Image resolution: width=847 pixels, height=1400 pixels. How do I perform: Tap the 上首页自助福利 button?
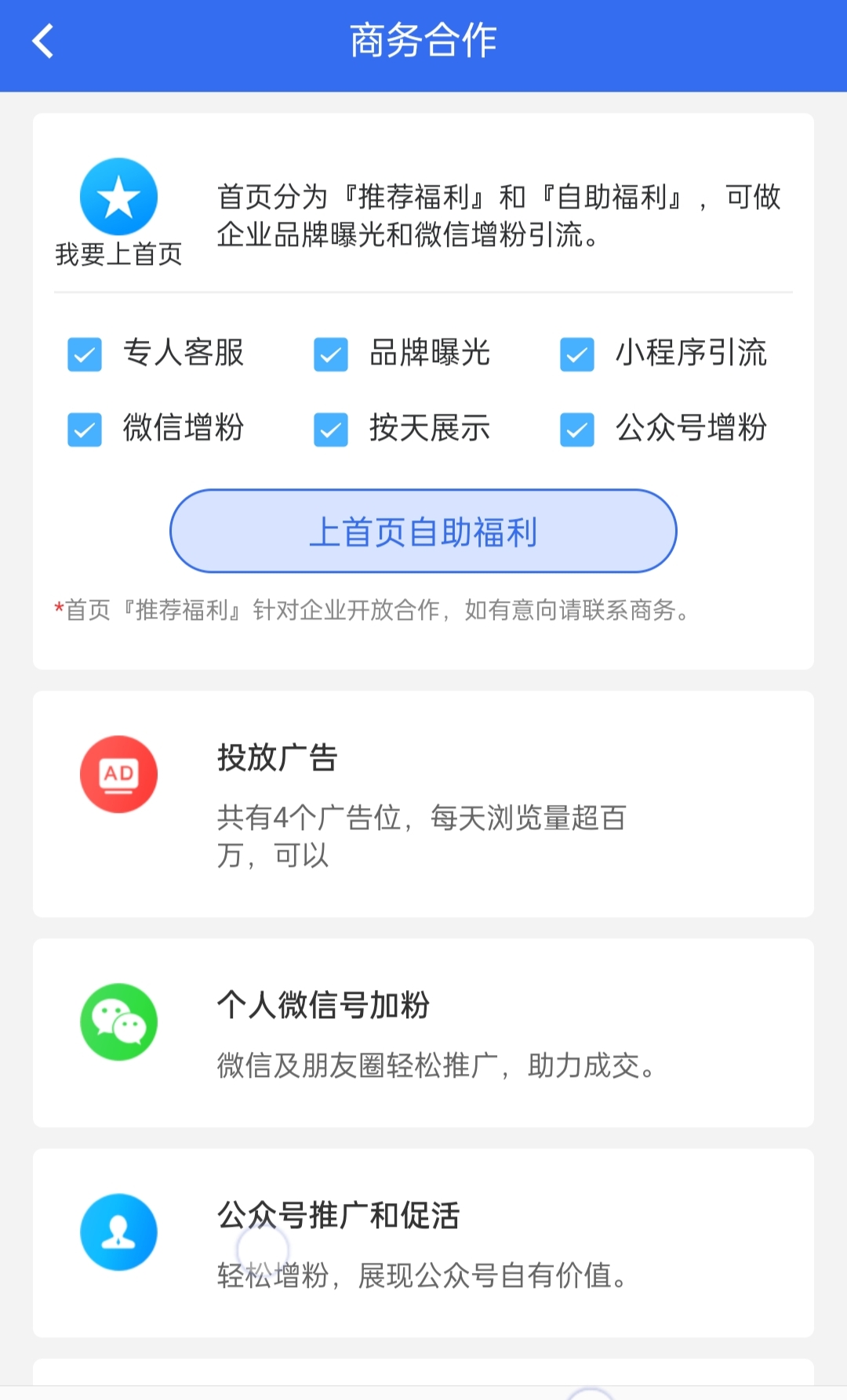click(423, 531)
